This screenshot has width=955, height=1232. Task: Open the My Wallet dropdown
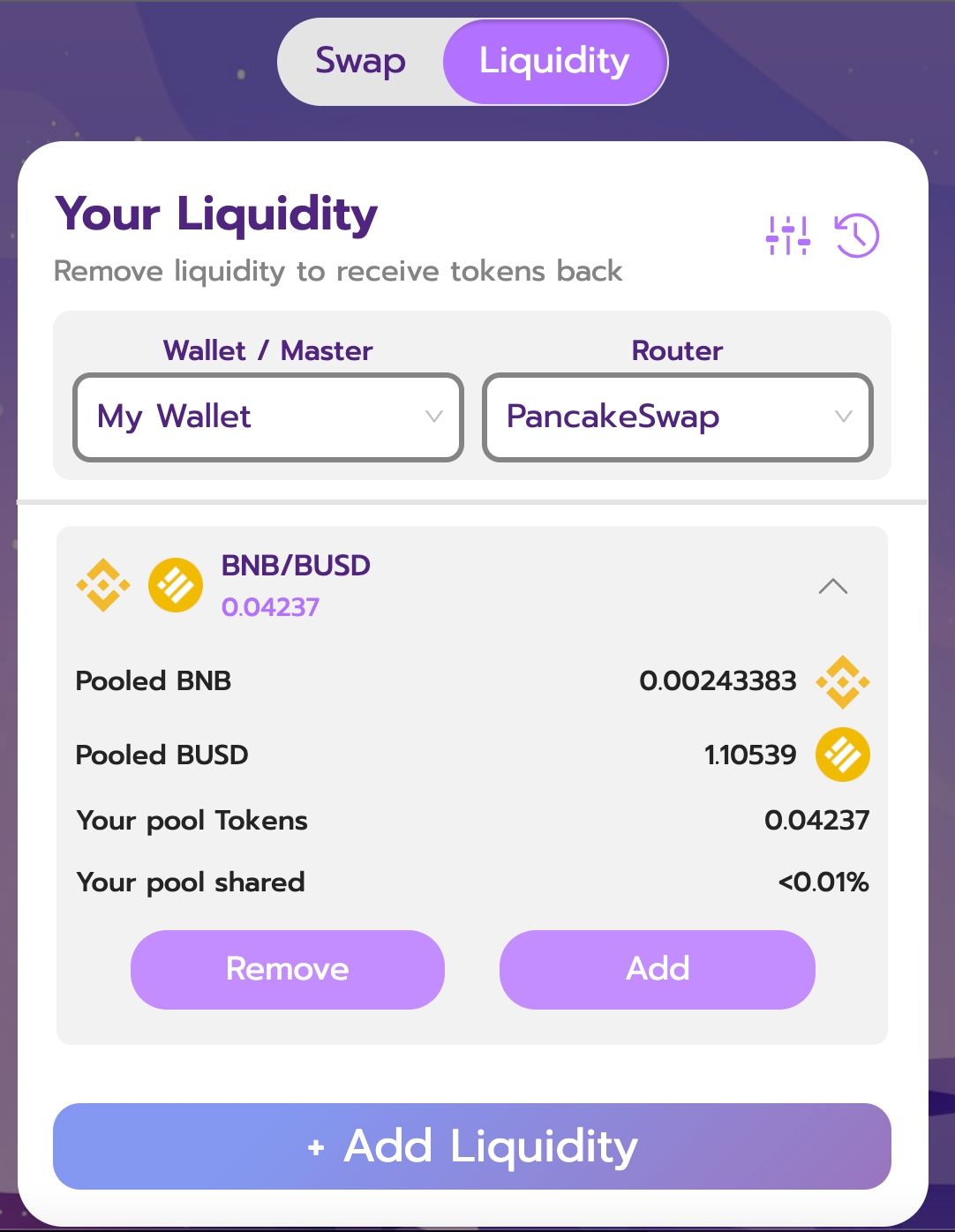coord(268,417)
